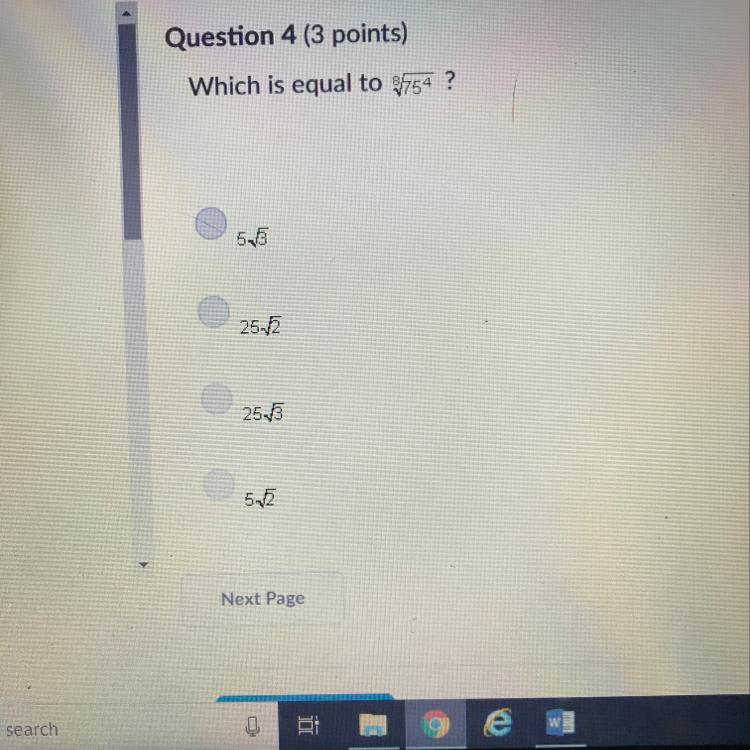
Task: Open Microsoft Word from the taskbar
Action: click(561, 722)
